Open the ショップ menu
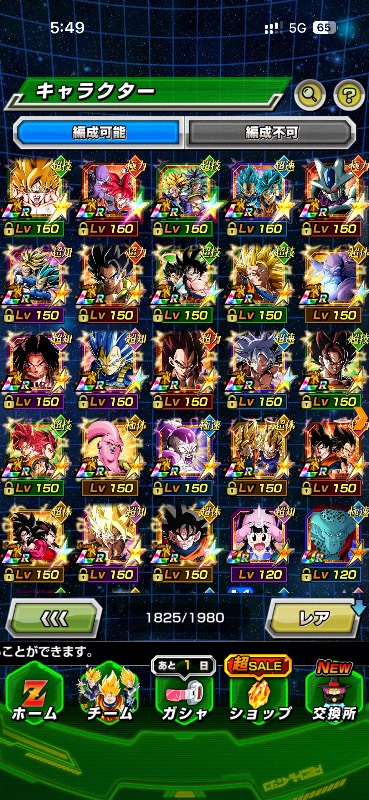Screen dimensions: 369x800 point(259,694)
